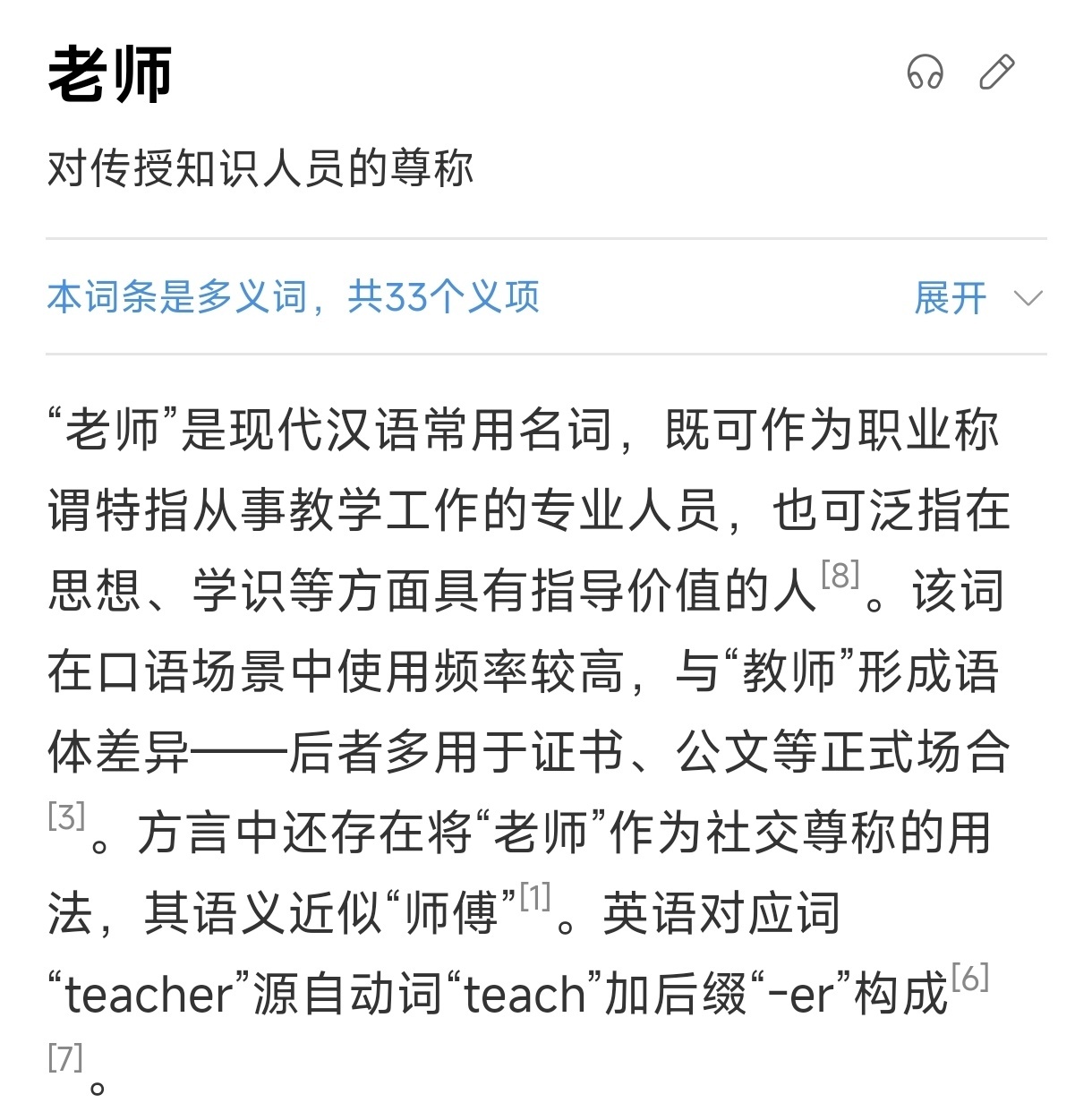This screenshot has height=1103, width=1092.
Task: Open citation reference [7]
Action: (x=65, y=1057)
